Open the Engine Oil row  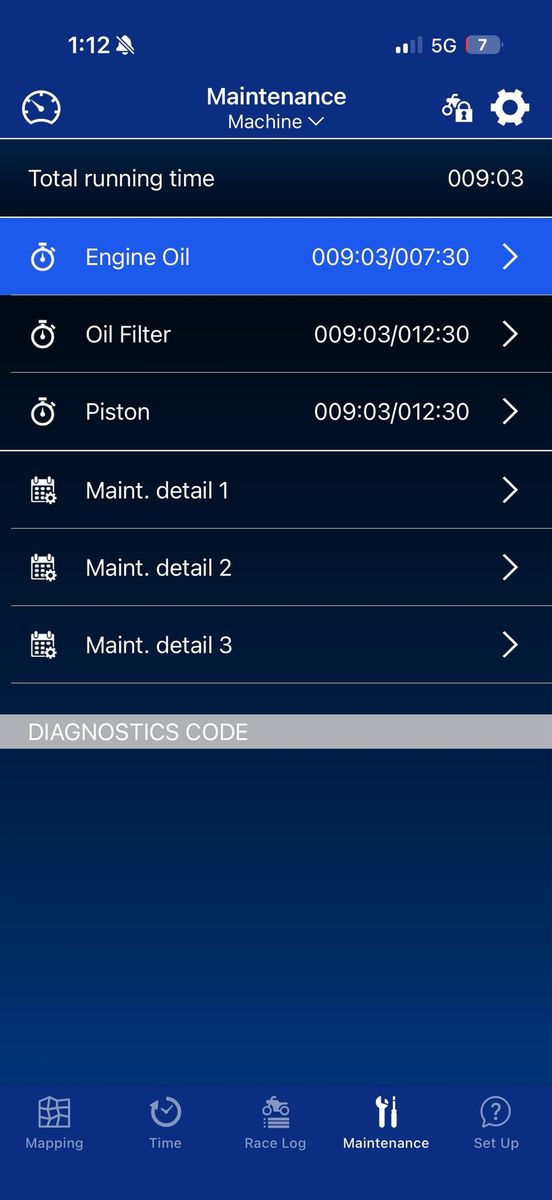[x=276, y=257]
